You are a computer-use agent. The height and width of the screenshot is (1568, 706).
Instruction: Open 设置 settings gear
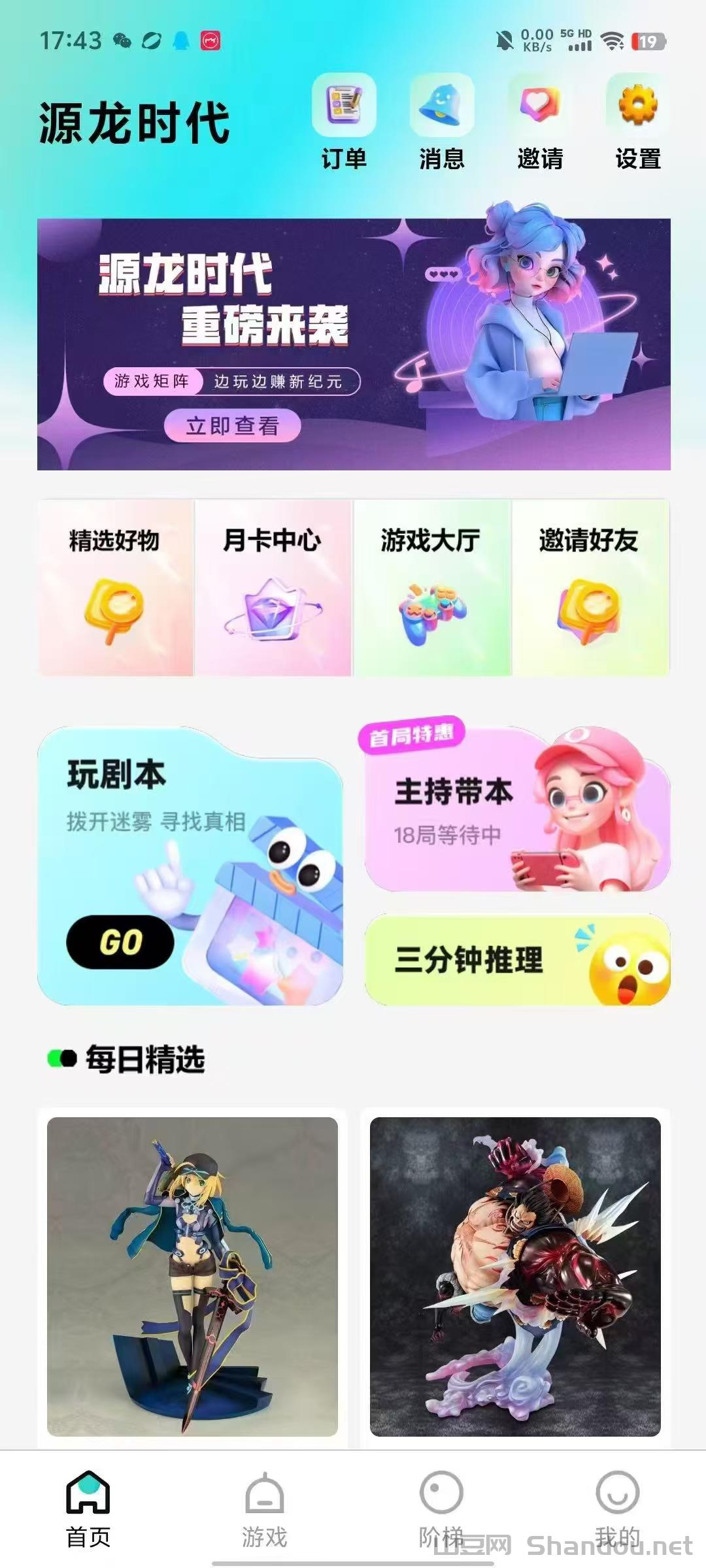638,122
